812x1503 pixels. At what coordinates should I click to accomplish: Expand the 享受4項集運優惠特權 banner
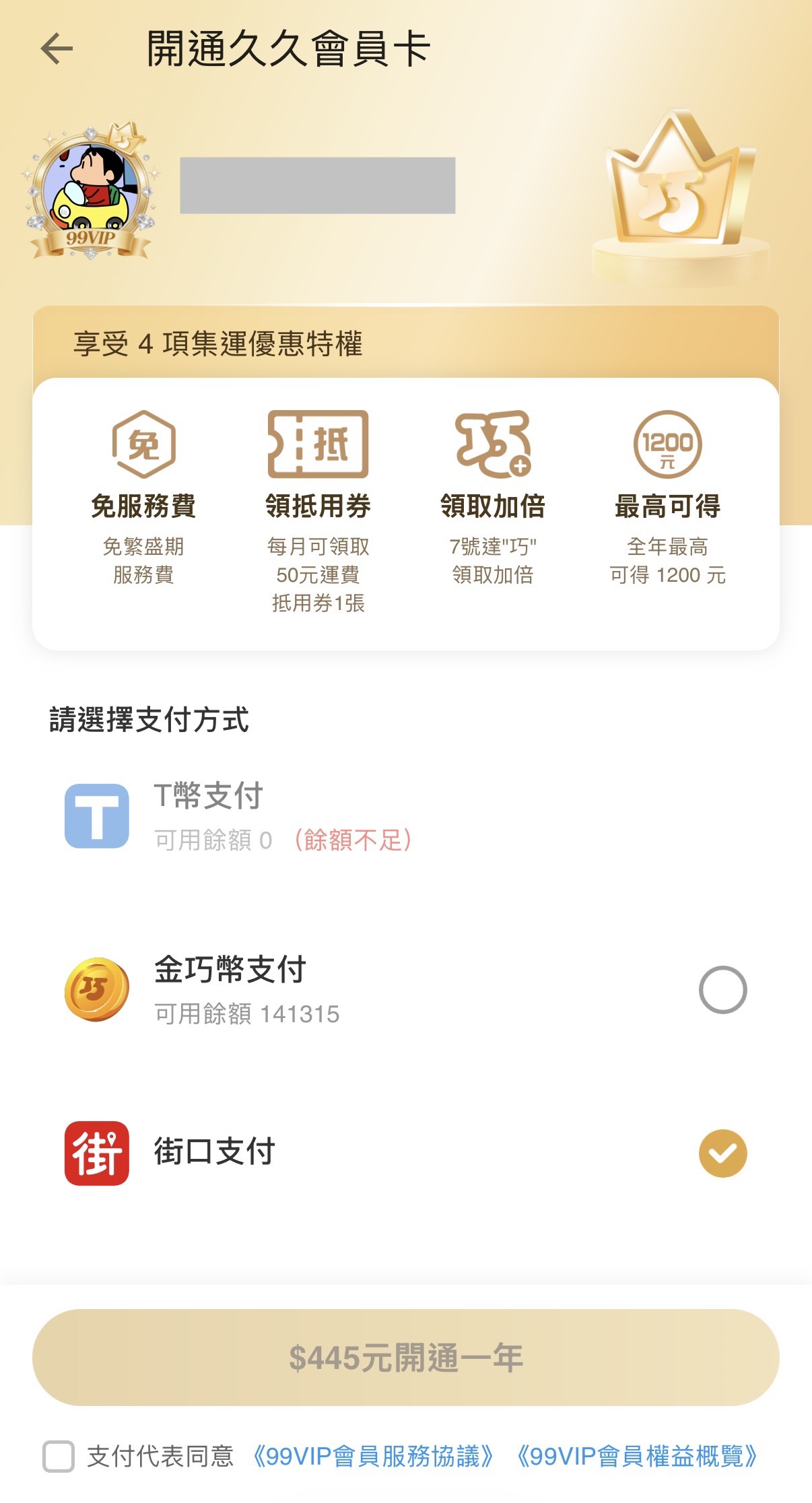(406, 345)
